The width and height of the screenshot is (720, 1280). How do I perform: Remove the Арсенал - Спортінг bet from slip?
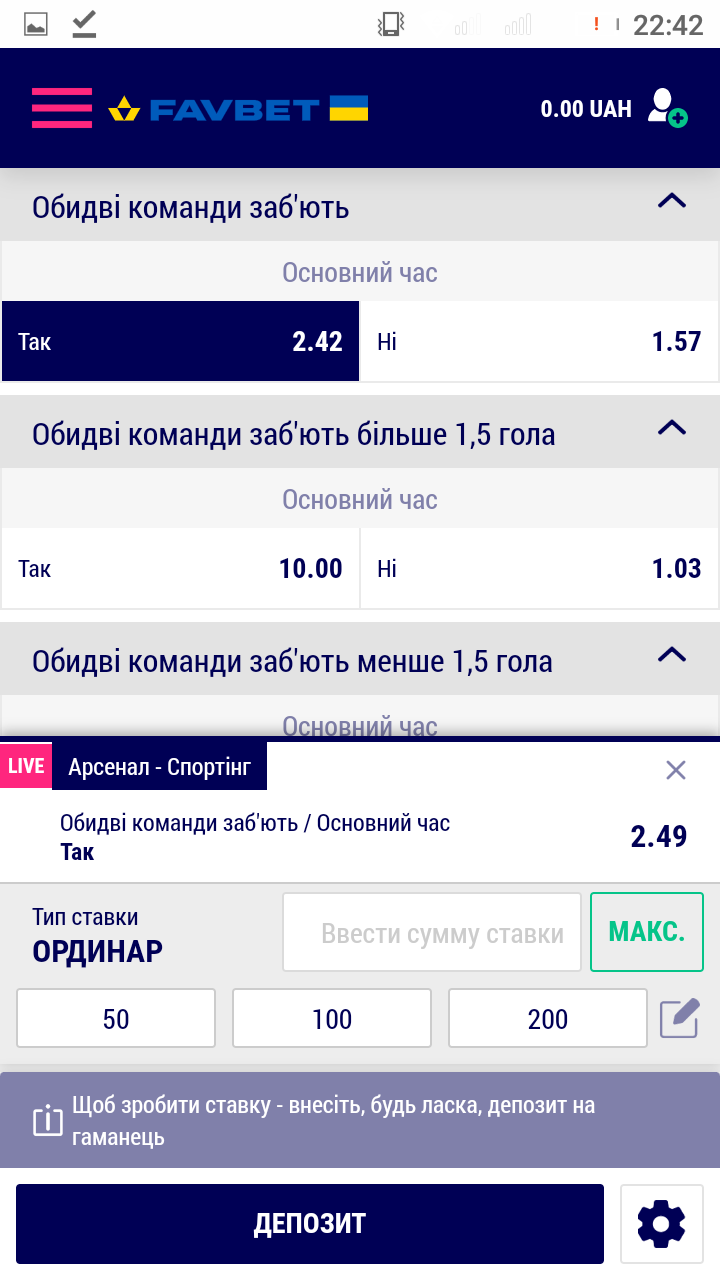tap(676, 770)
